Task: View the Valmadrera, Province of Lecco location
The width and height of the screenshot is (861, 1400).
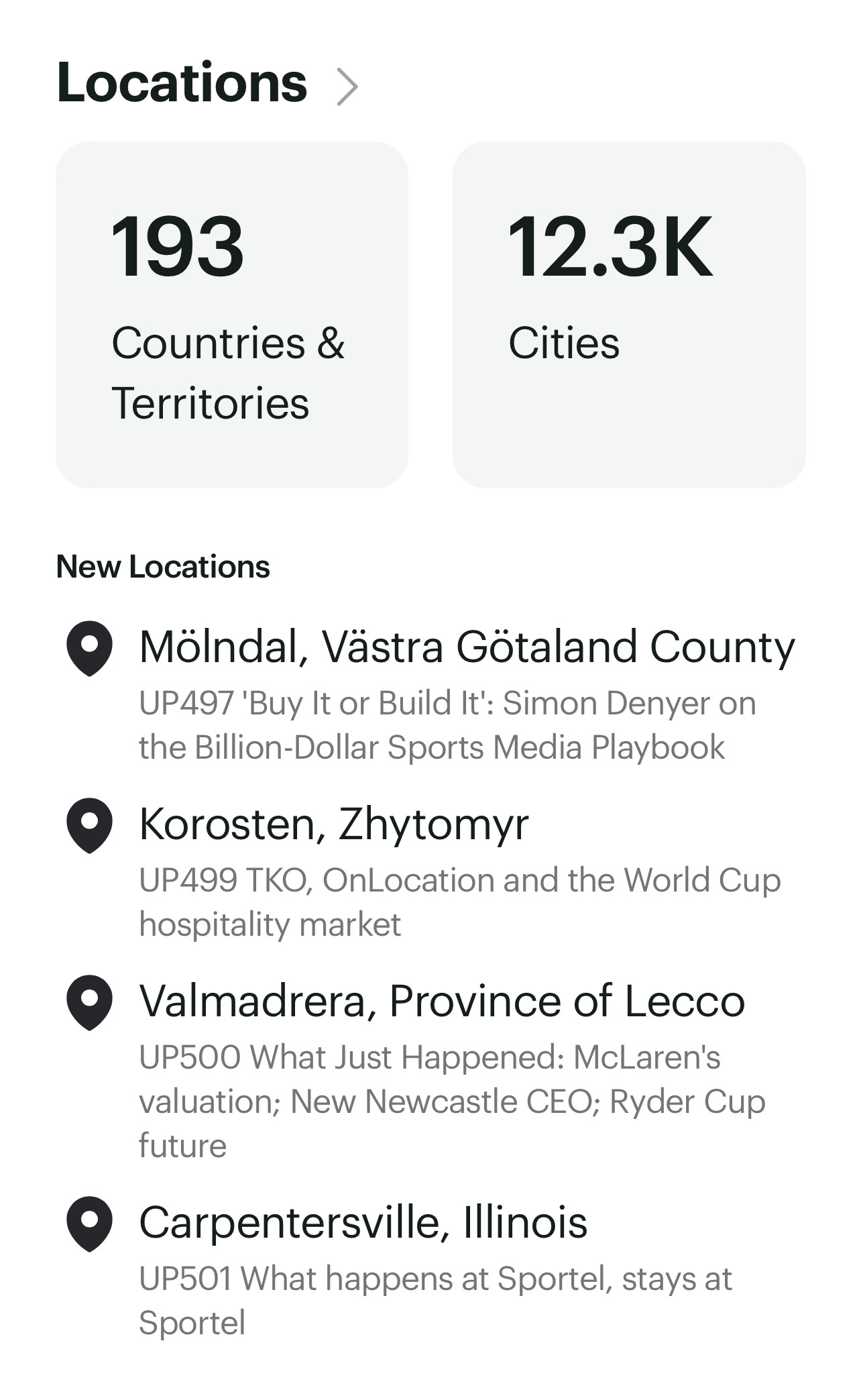Action: [x=441, y=1002]
